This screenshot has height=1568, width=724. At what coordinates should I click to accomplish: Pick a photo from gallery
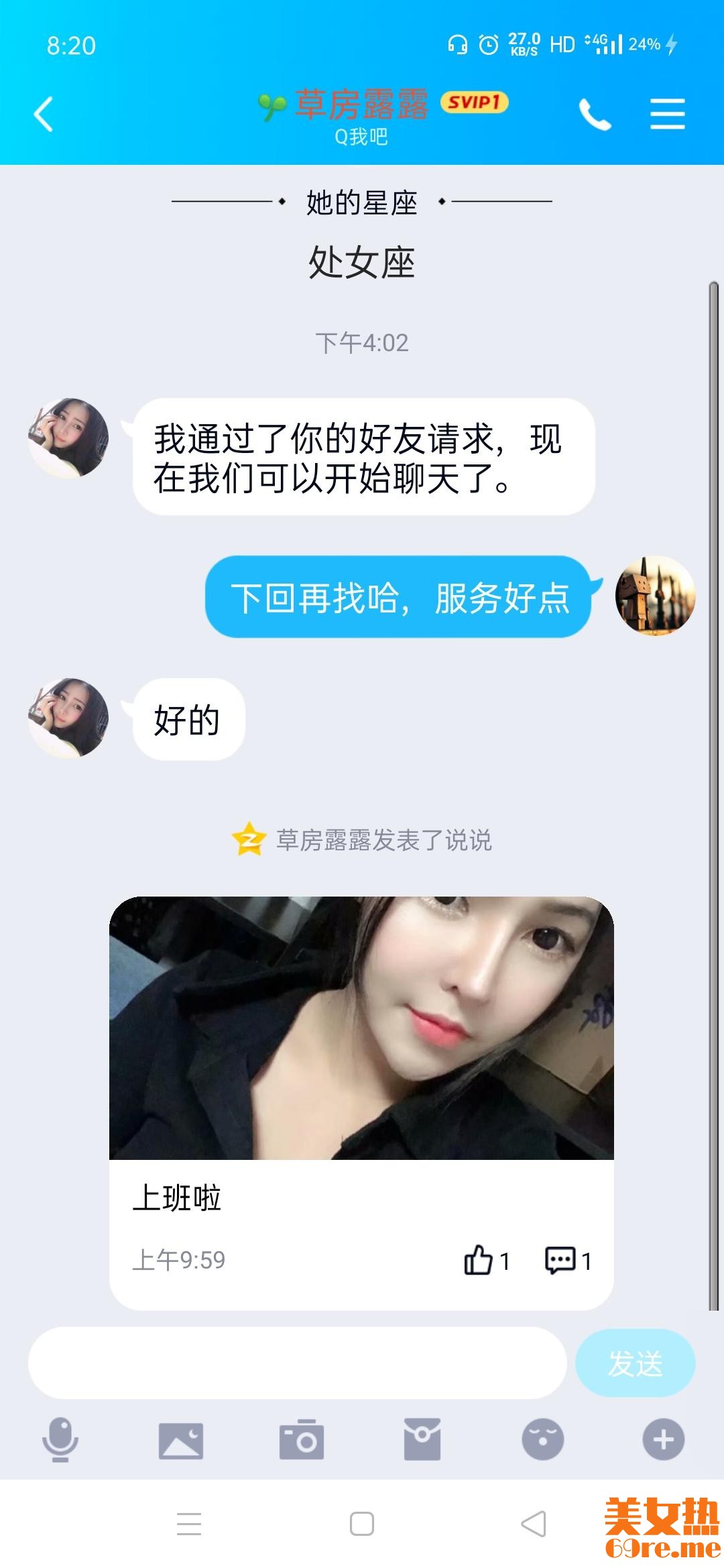[181, 1439]
